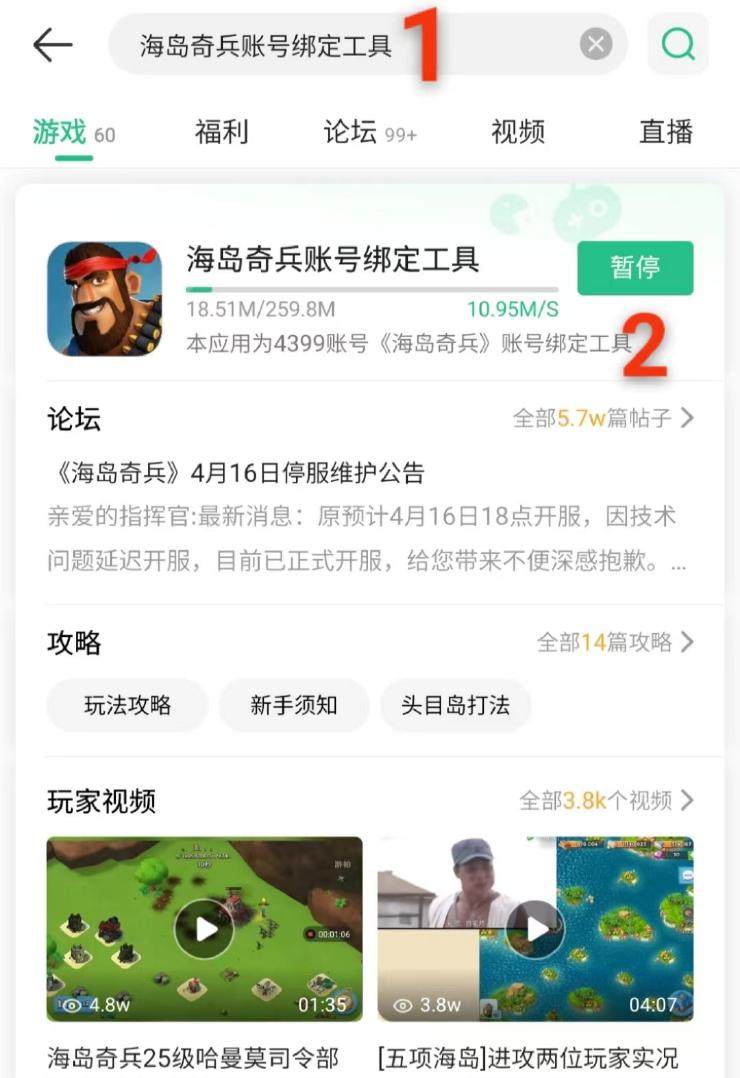The image size is (740, 1078).
Task: Select the 头目岛打法 filter chip
Action: 456,706
